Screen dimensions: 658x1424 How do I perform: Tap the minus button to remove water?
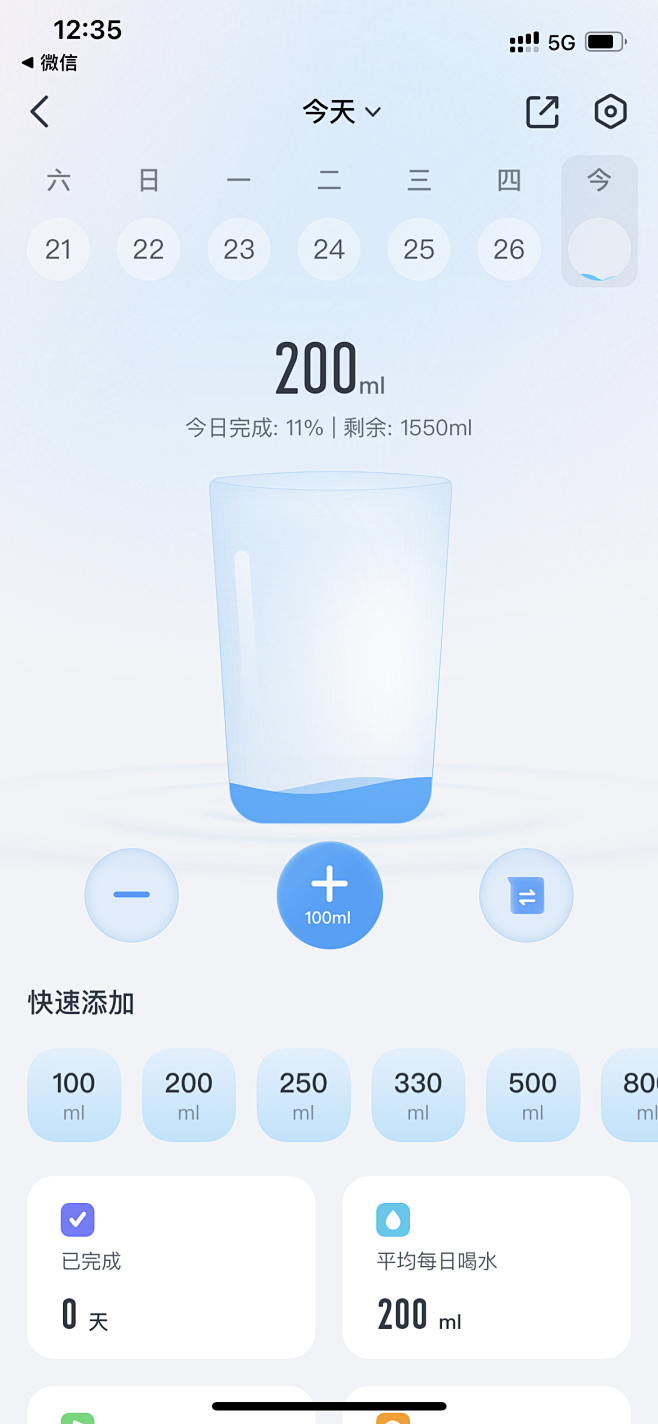131,895
